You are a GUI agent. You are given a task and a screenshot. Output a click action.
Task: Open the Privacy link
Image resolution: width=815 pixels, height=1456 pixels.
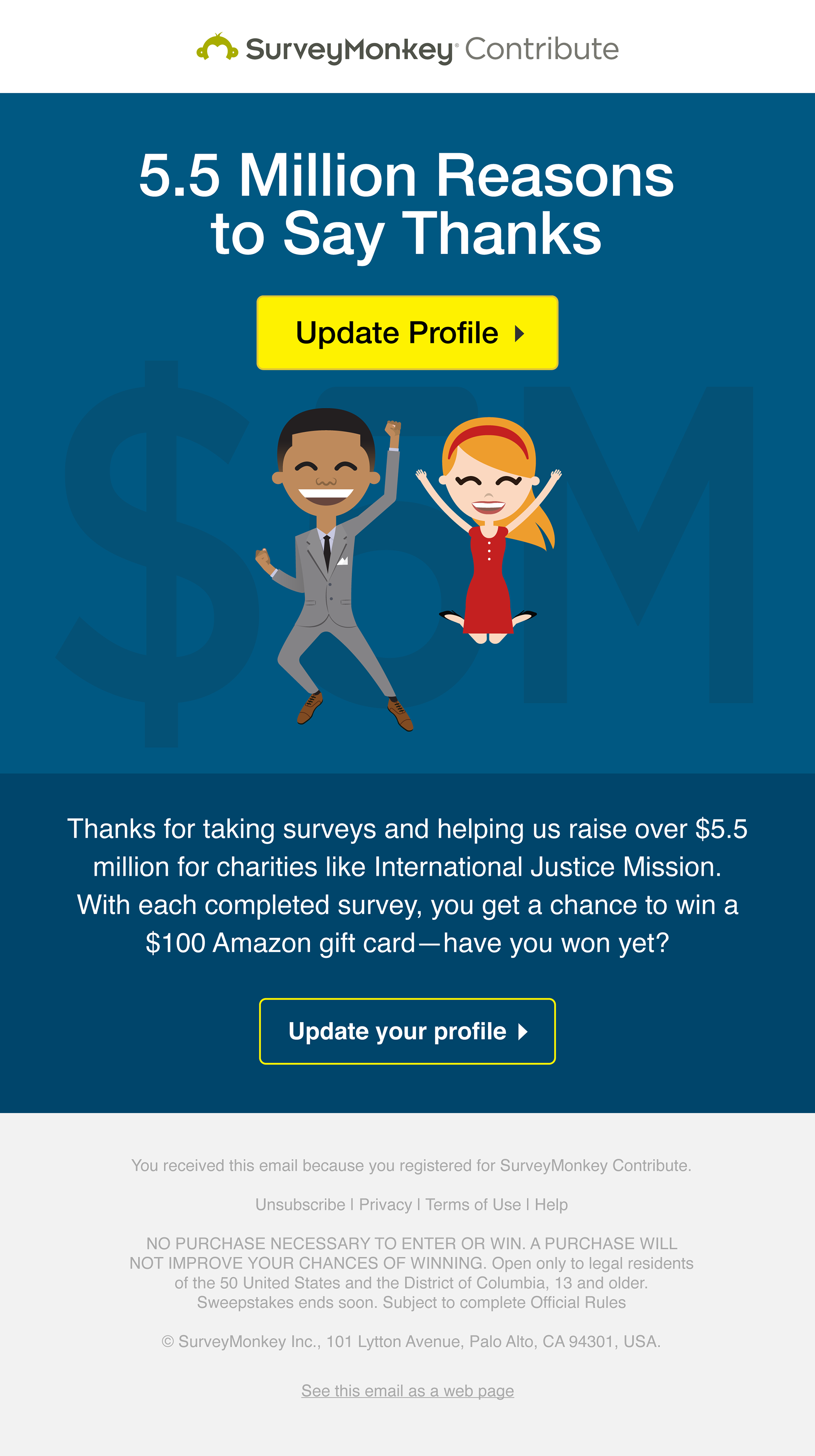[385, 1204]
